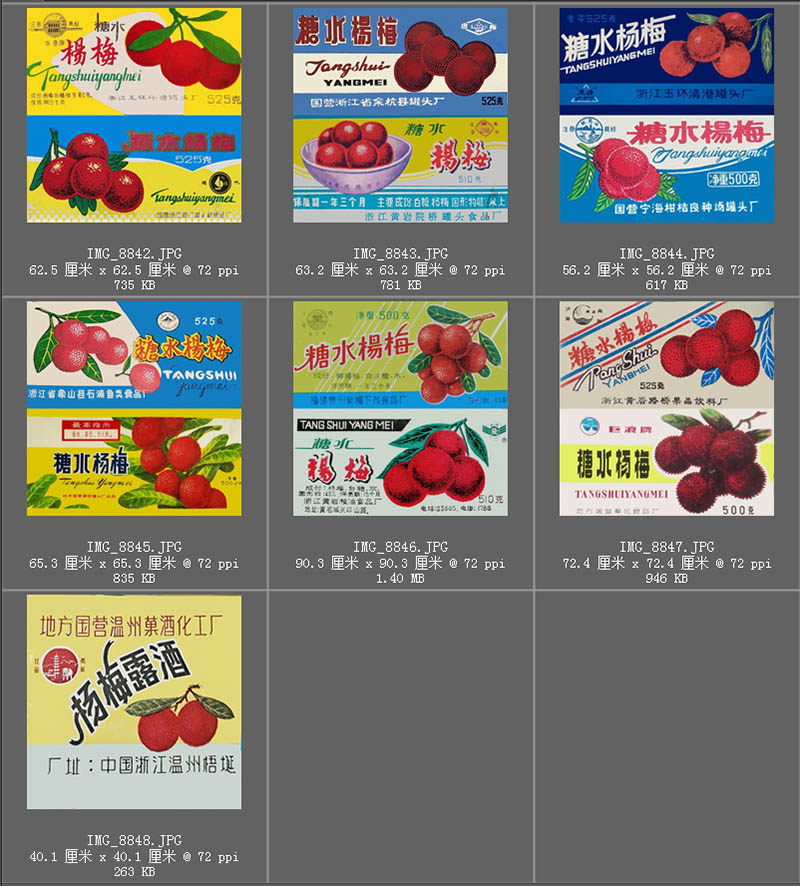Open the large IMG_8846.JPG thumbnail

point(399,410)
